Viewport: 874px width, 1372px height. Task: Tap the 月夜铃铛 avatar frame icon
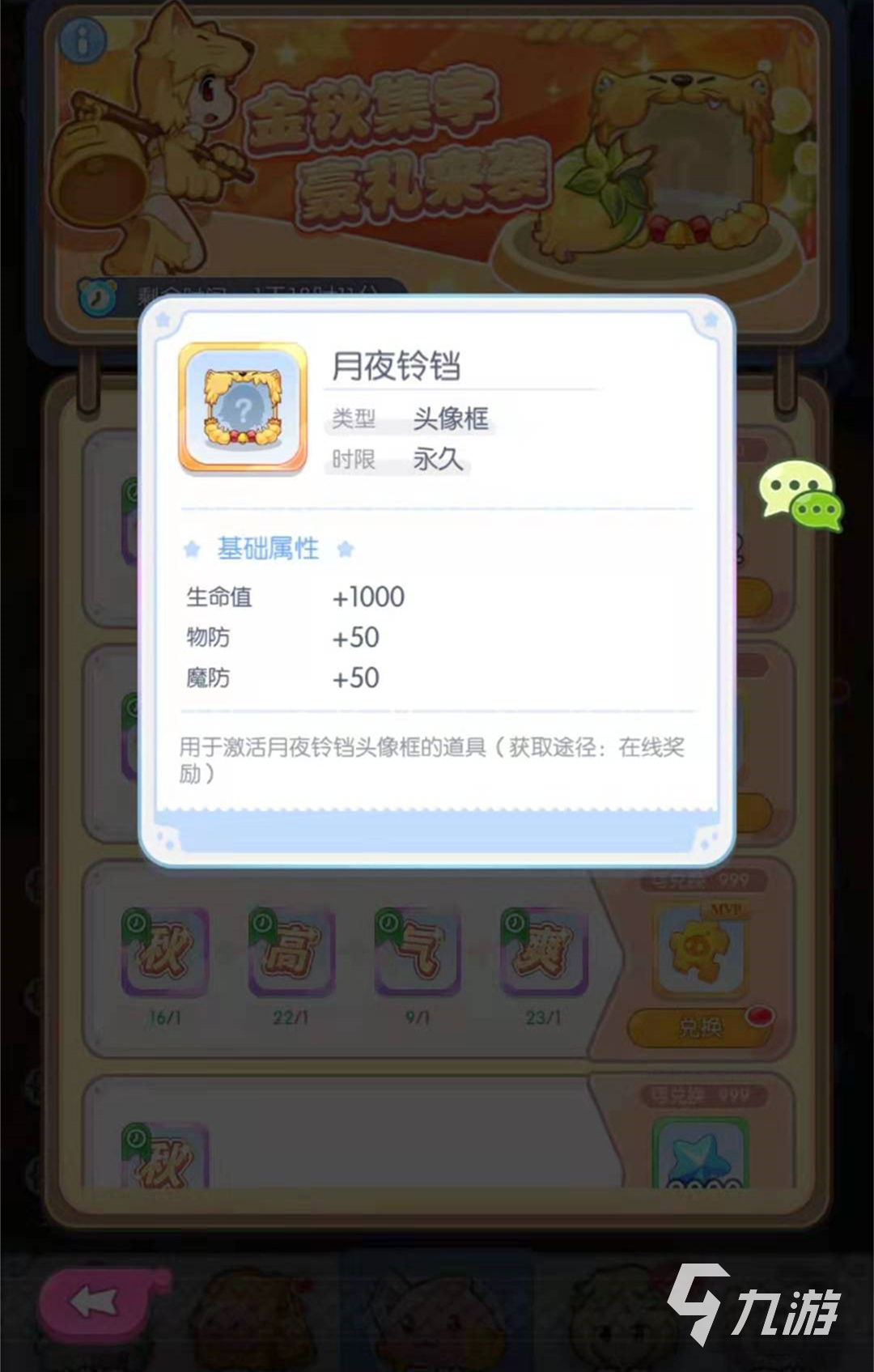coord(243,408)
